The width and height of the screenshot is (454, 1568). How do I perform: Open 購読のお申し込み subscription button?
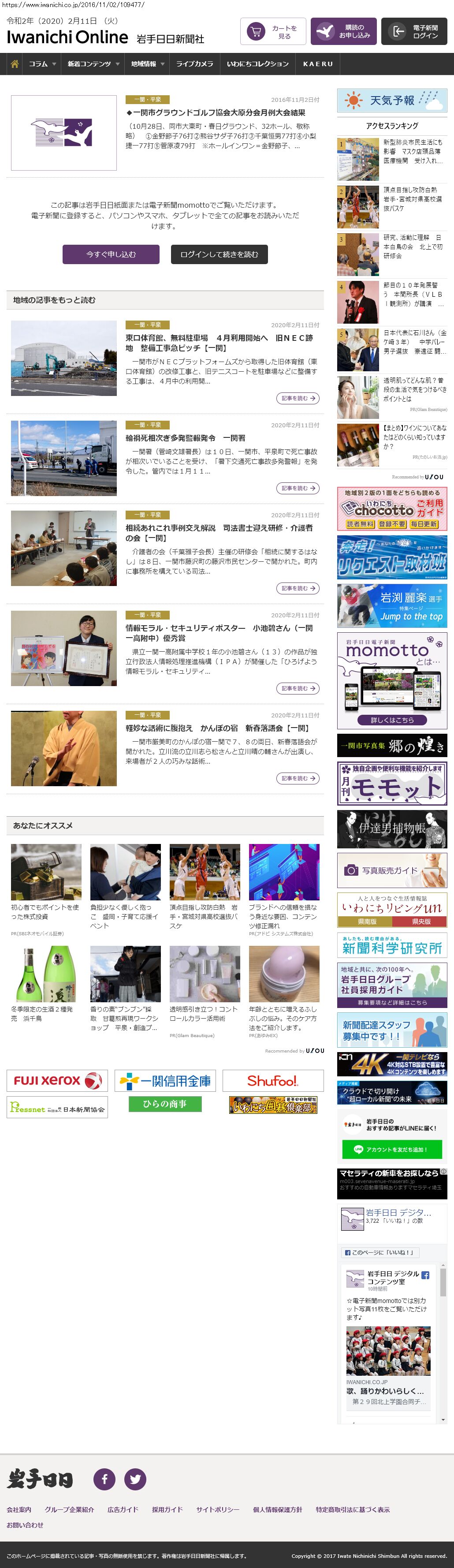[343, 32]
